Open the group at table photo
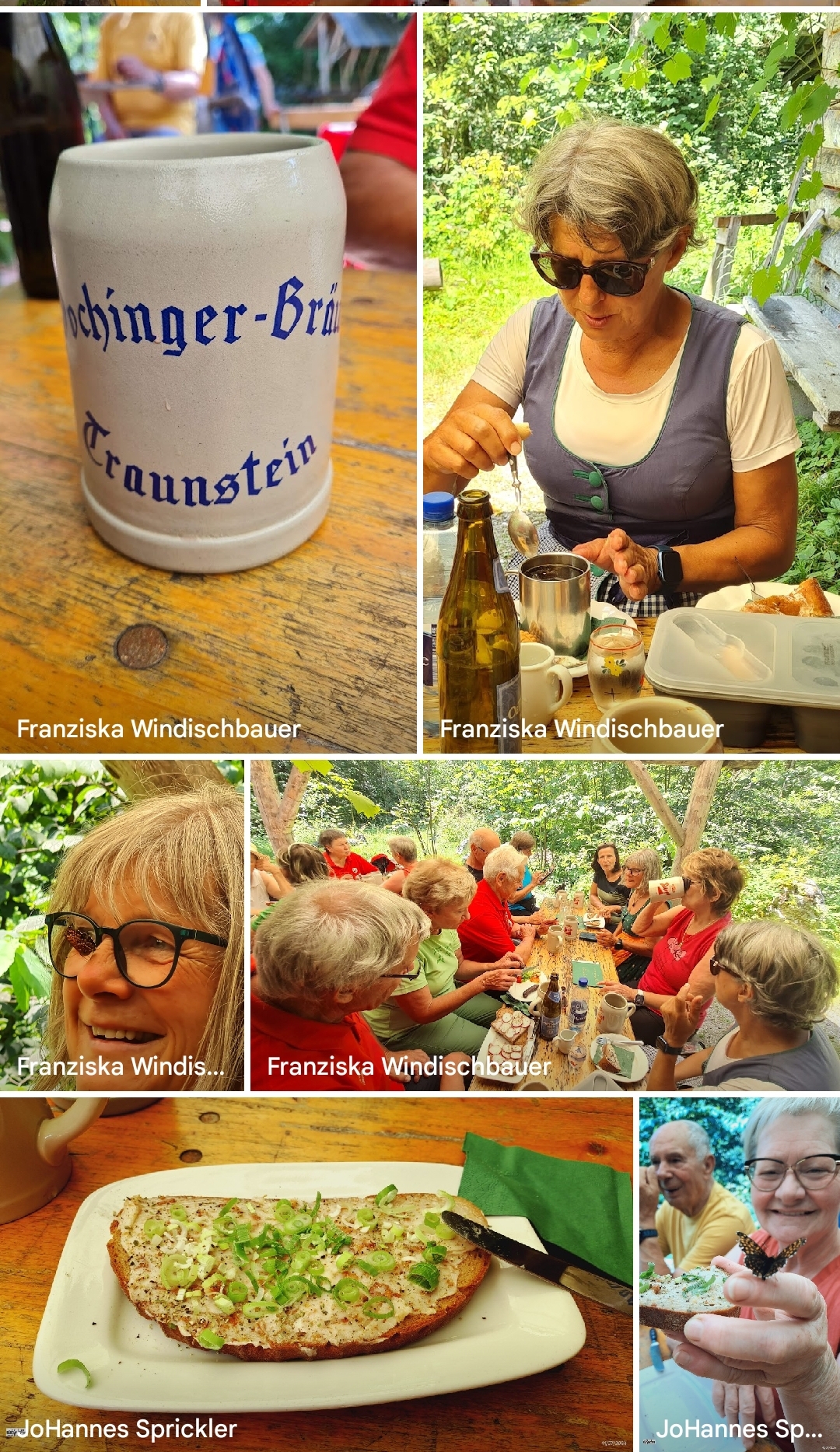Image resolution: width=840 pixels, height=1452 pixels. [x=544, y=924]
